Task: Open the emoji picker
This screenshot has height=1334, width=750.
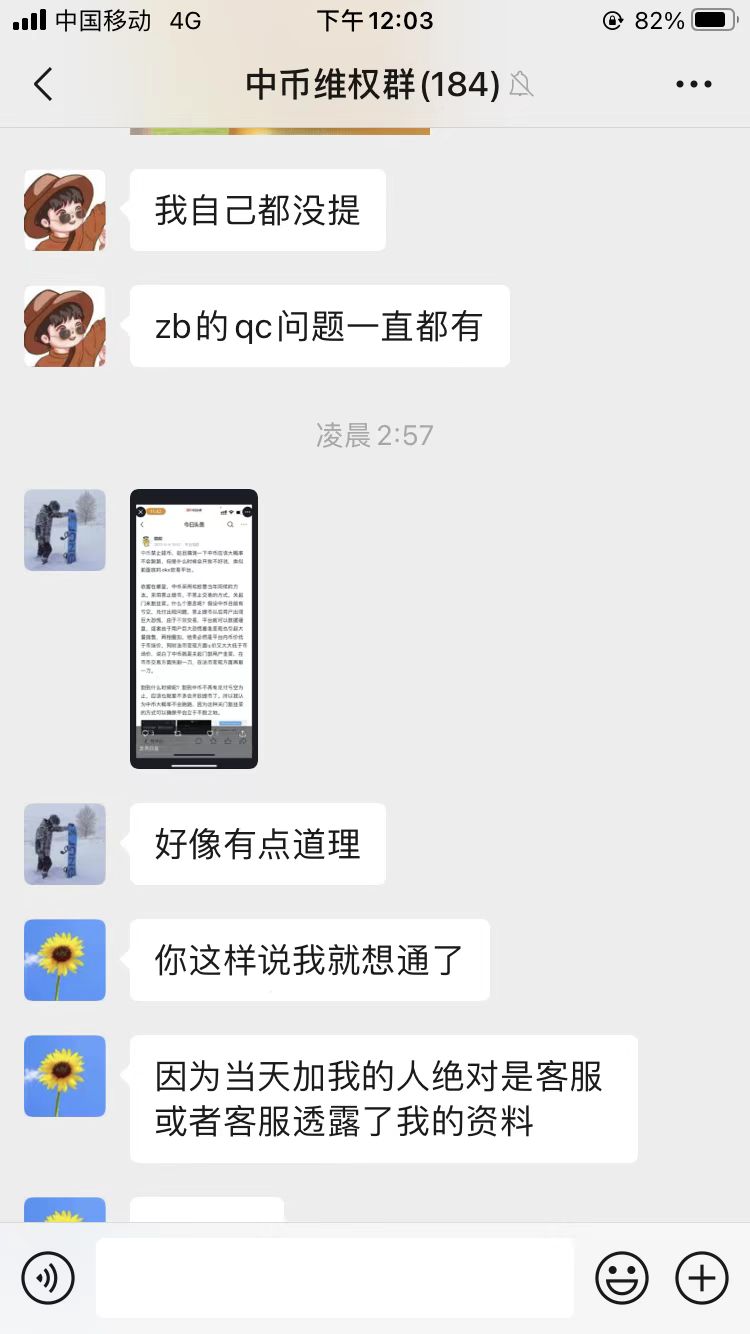Action: tap(622, 1277)
